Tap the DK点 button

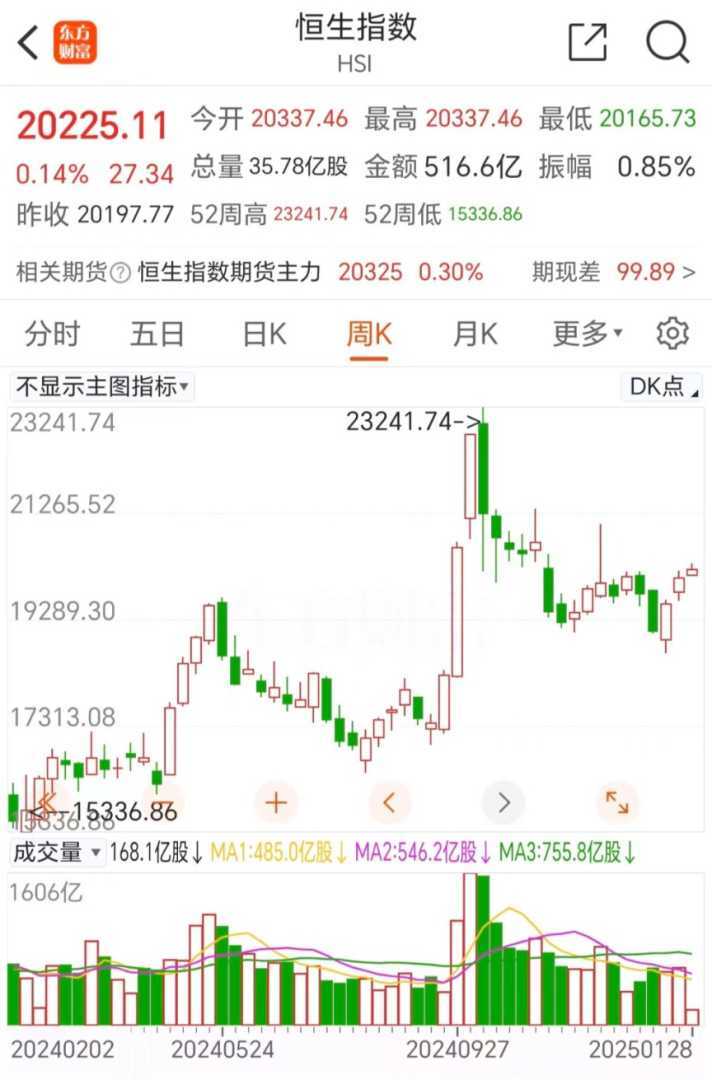tap(662, 387)
